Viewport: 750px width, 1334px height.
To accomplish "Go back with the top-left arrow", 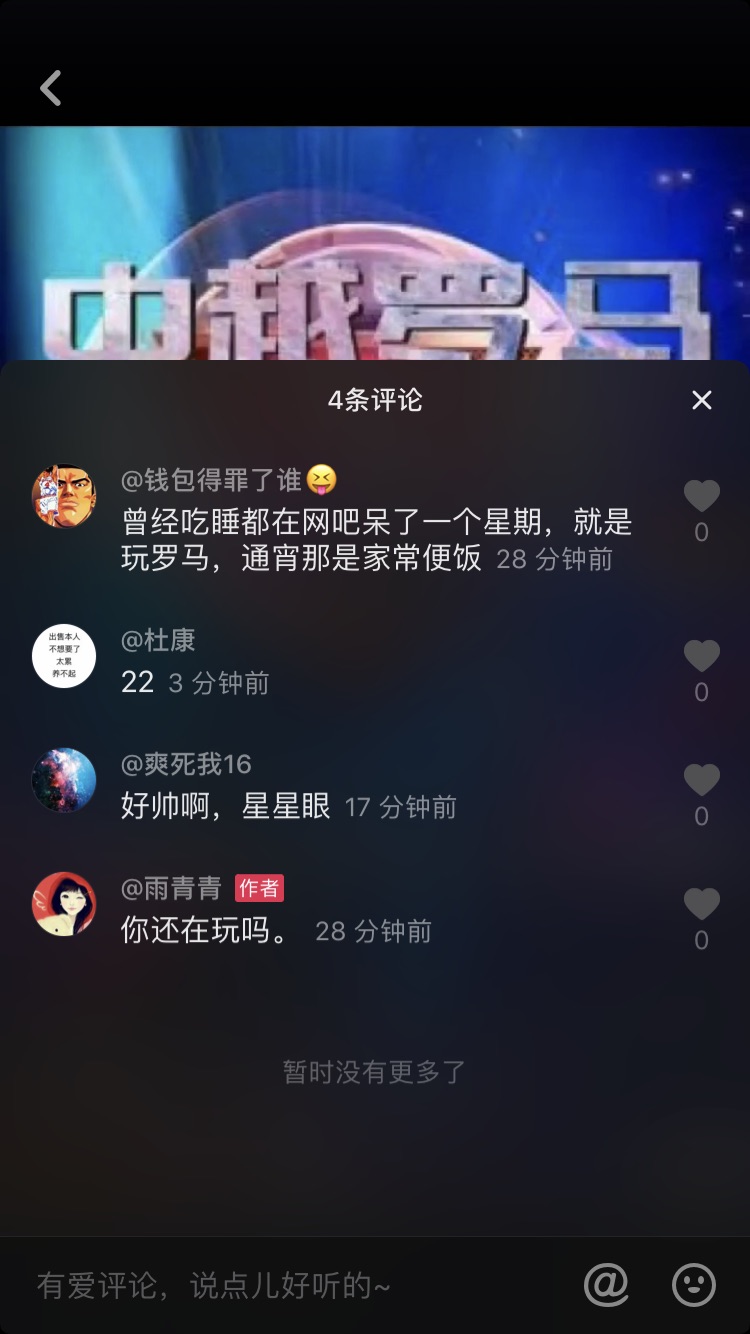I will click(51, 88).
